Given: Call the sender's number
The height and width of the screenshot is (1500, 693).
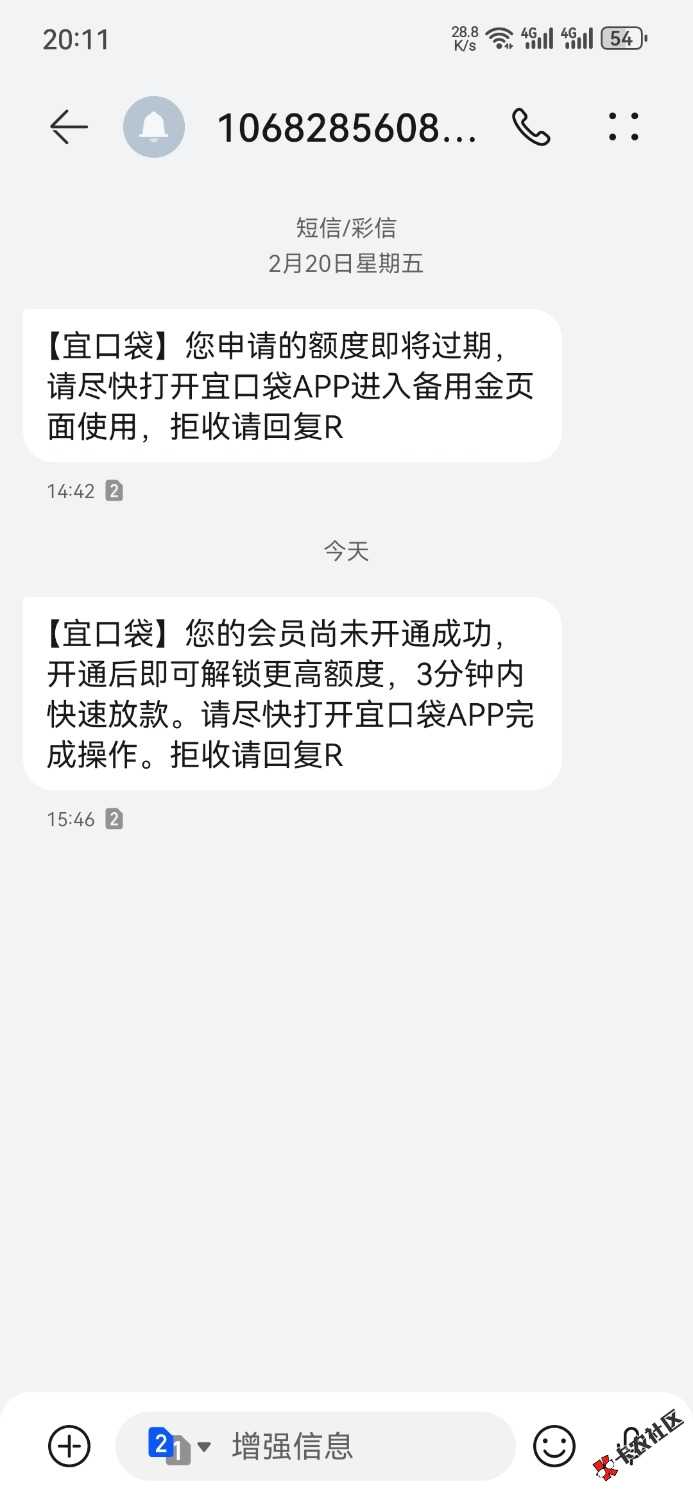Looking at the screenshot, I should [x=531, y=127].
